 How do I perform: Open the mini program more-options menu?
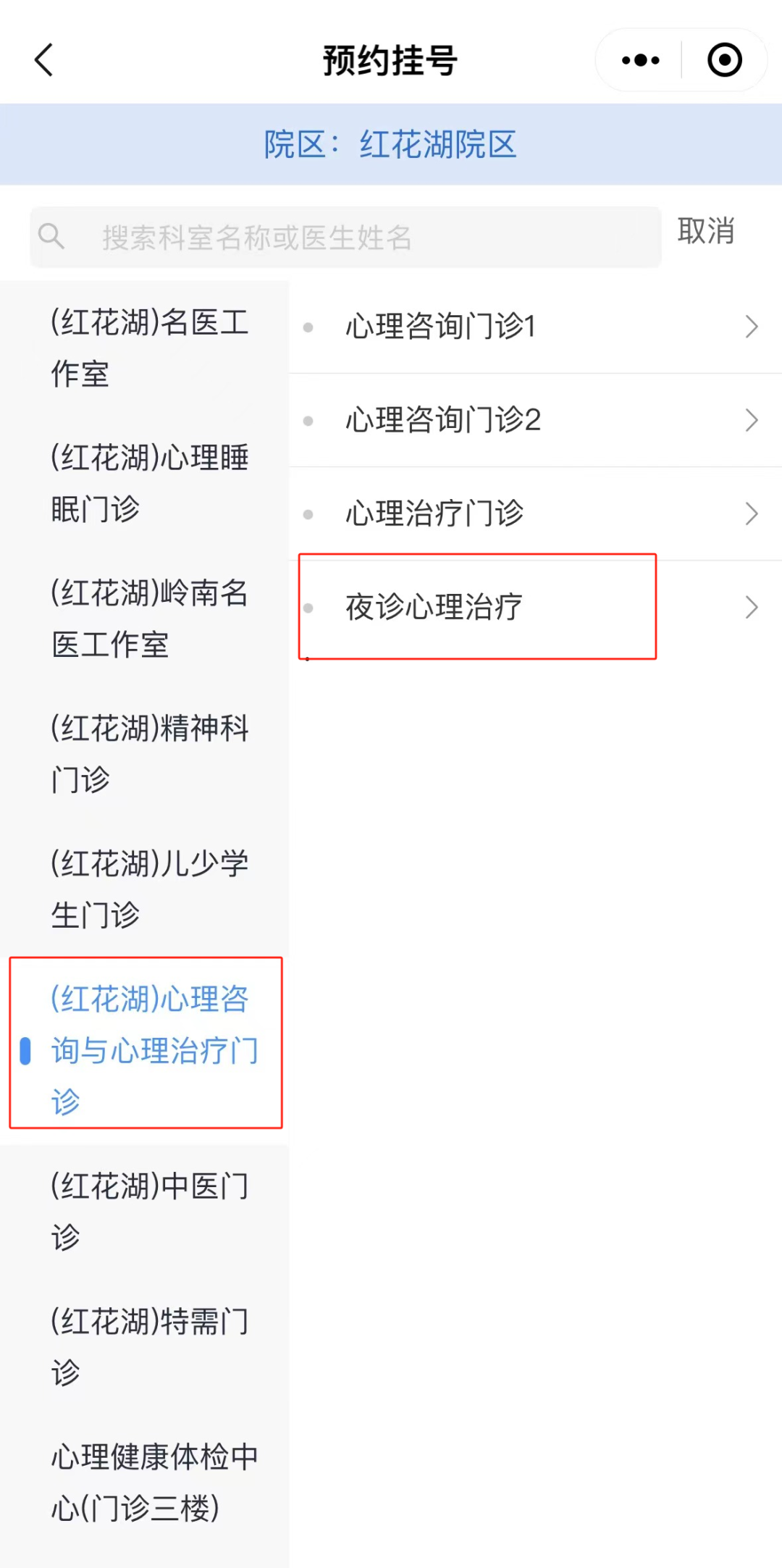click(x=641, y=60)
